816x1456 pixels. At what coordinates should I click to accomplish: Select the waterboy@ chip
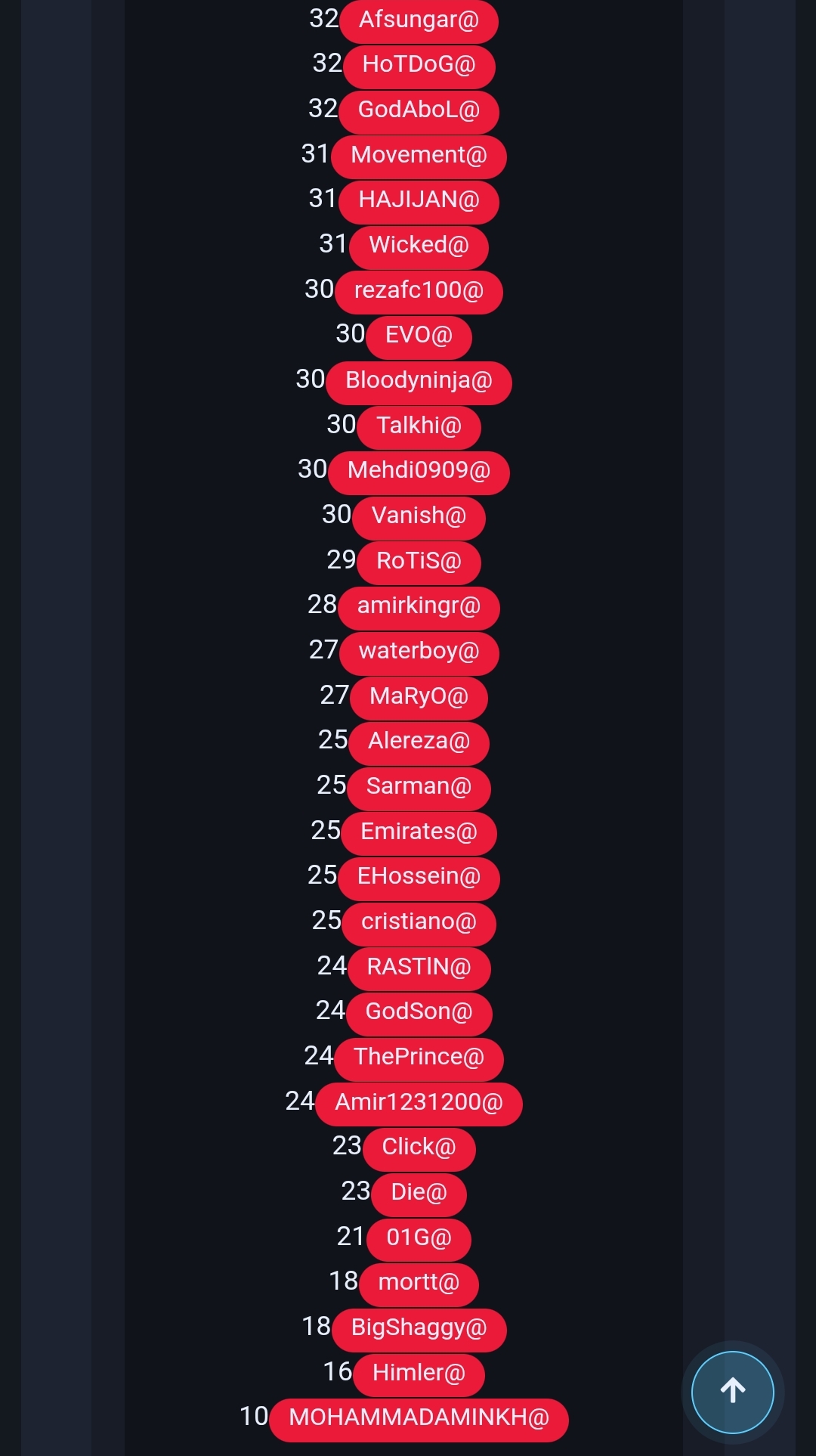(419, 652)
